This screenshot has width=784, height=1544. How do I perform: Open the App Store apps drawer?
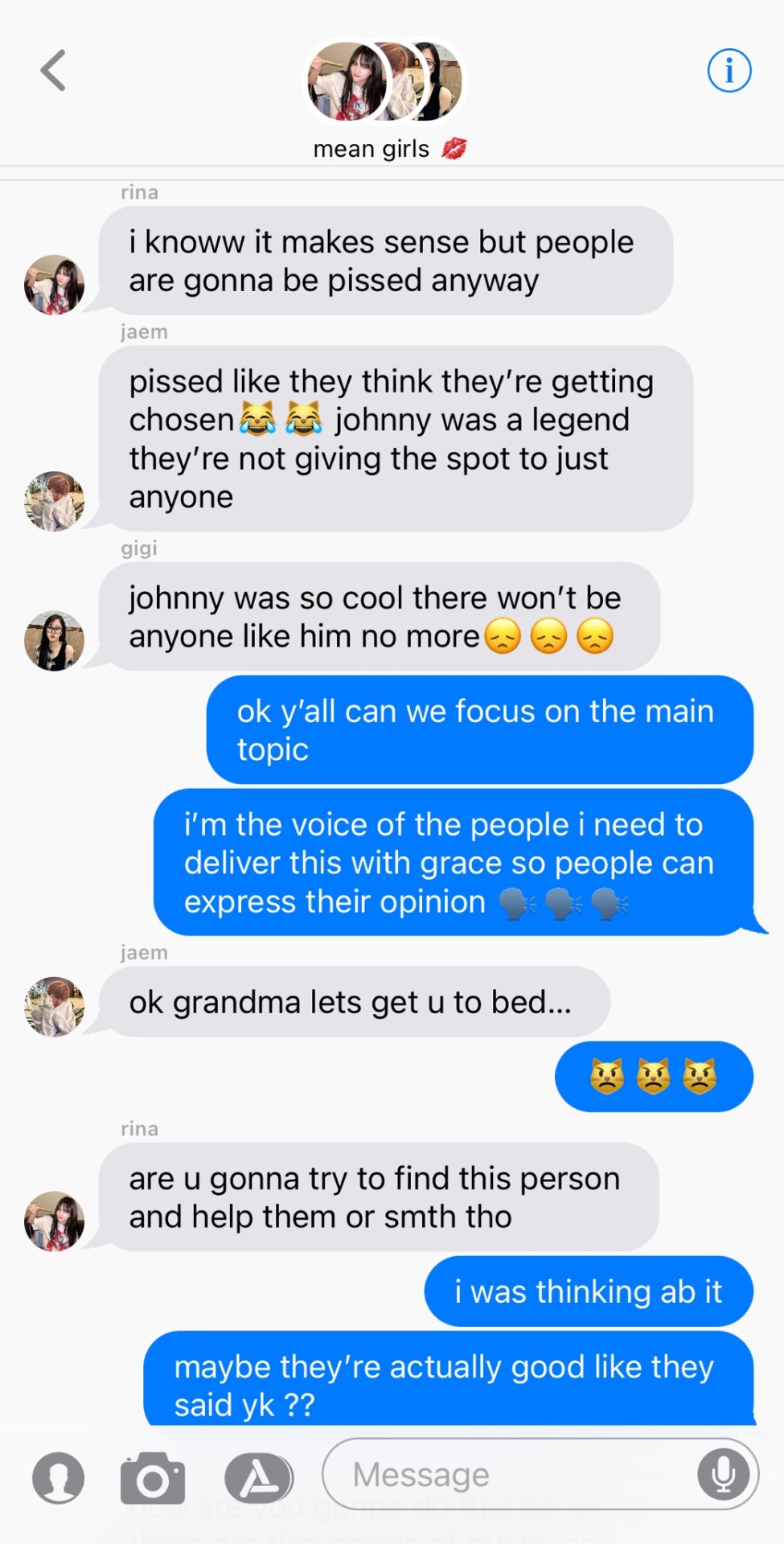[x=258, y=1477]
